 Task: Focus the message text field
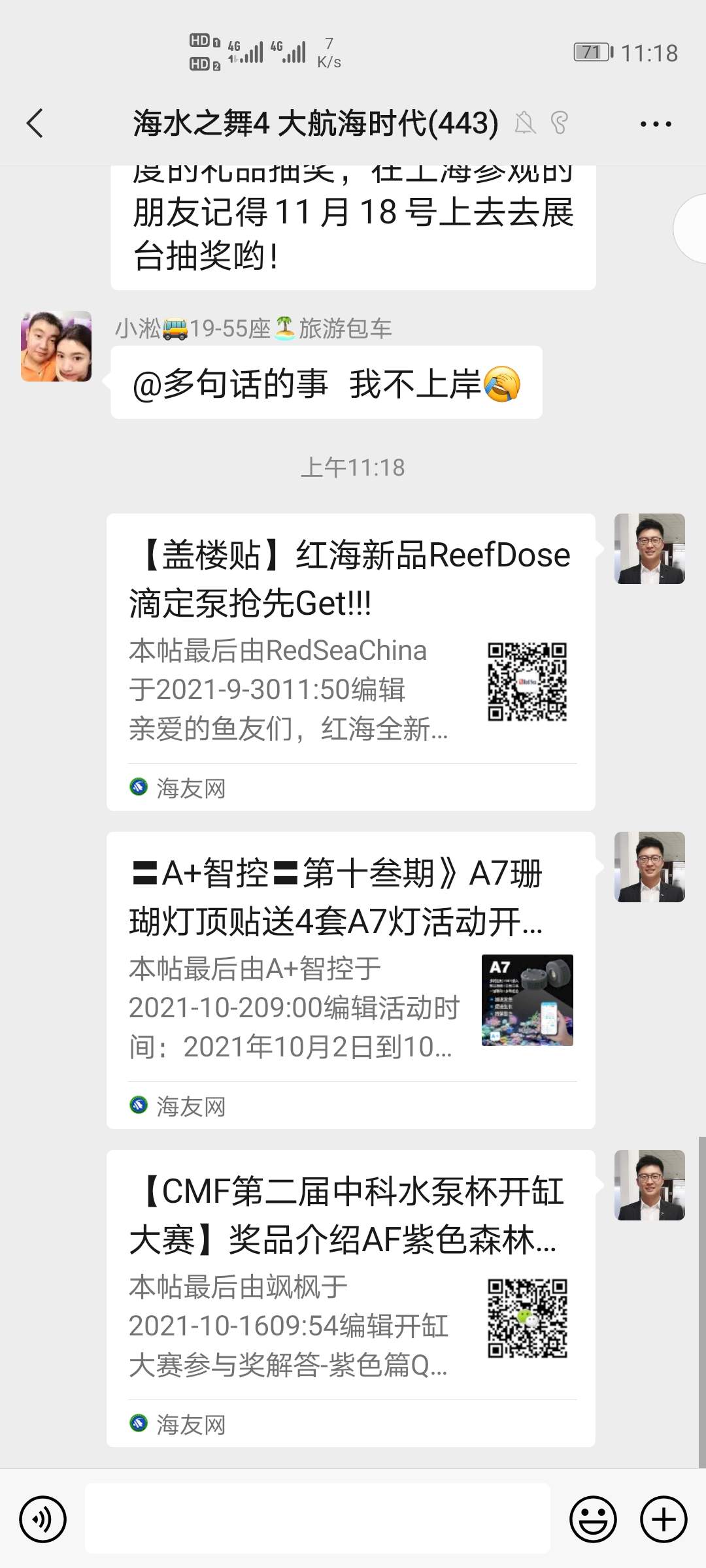[318, 1518]
